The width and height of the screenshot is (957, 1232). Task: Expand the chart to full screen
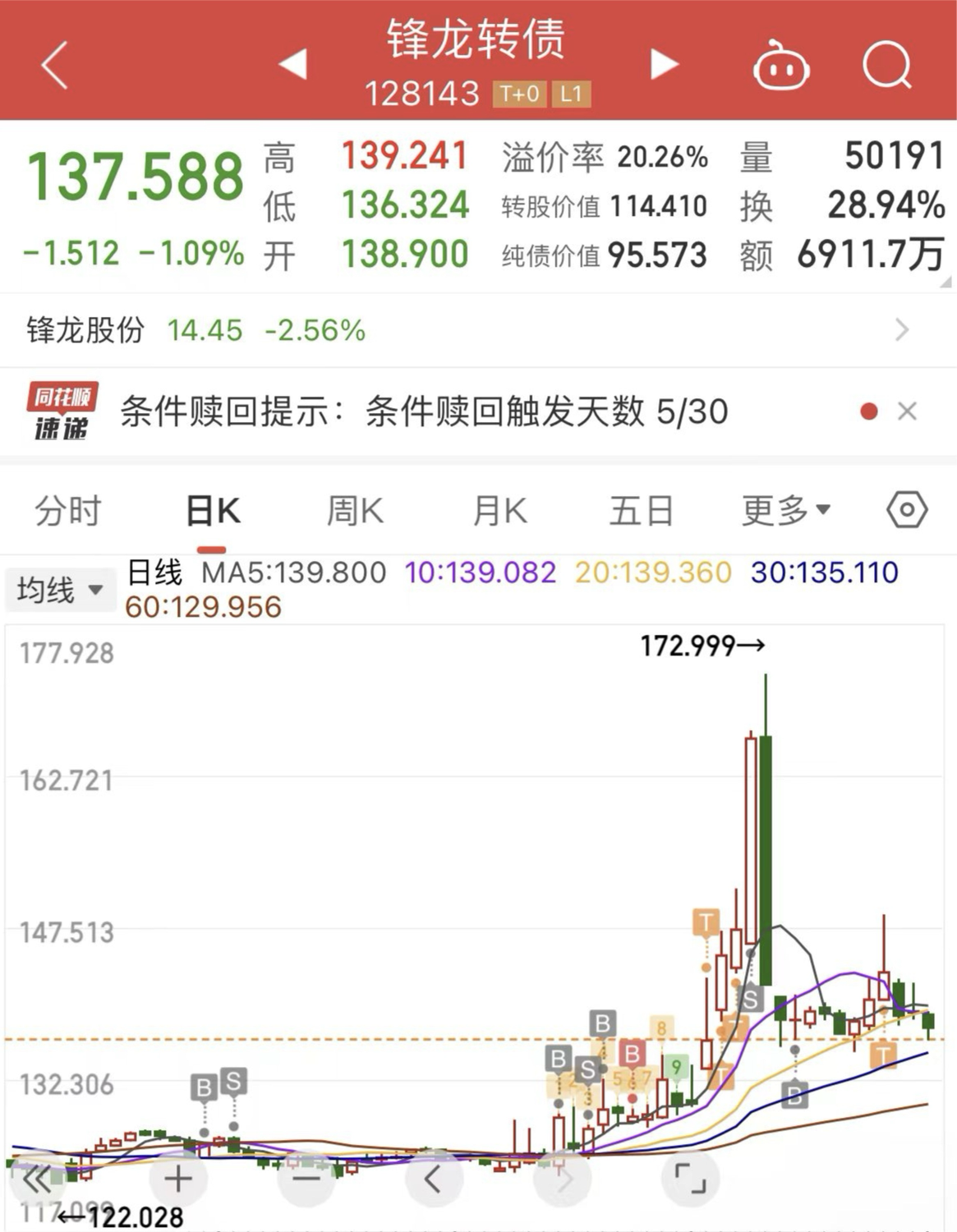(x=690, y=1179)
